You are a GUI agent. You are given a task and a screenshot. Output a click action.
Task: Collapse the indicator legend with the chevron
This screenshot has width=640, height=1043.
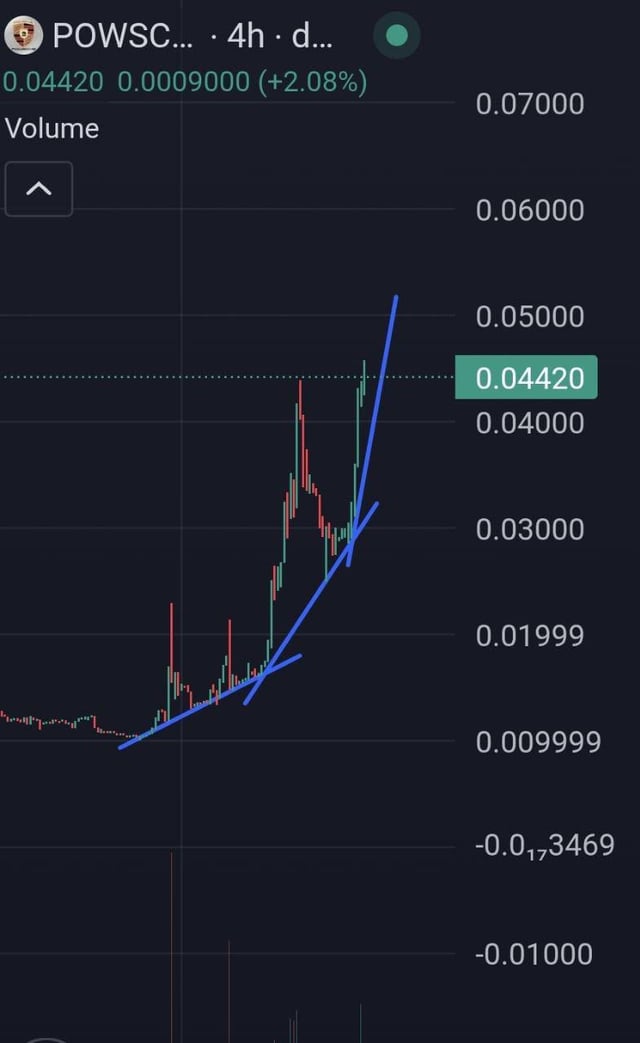point(38,188)
